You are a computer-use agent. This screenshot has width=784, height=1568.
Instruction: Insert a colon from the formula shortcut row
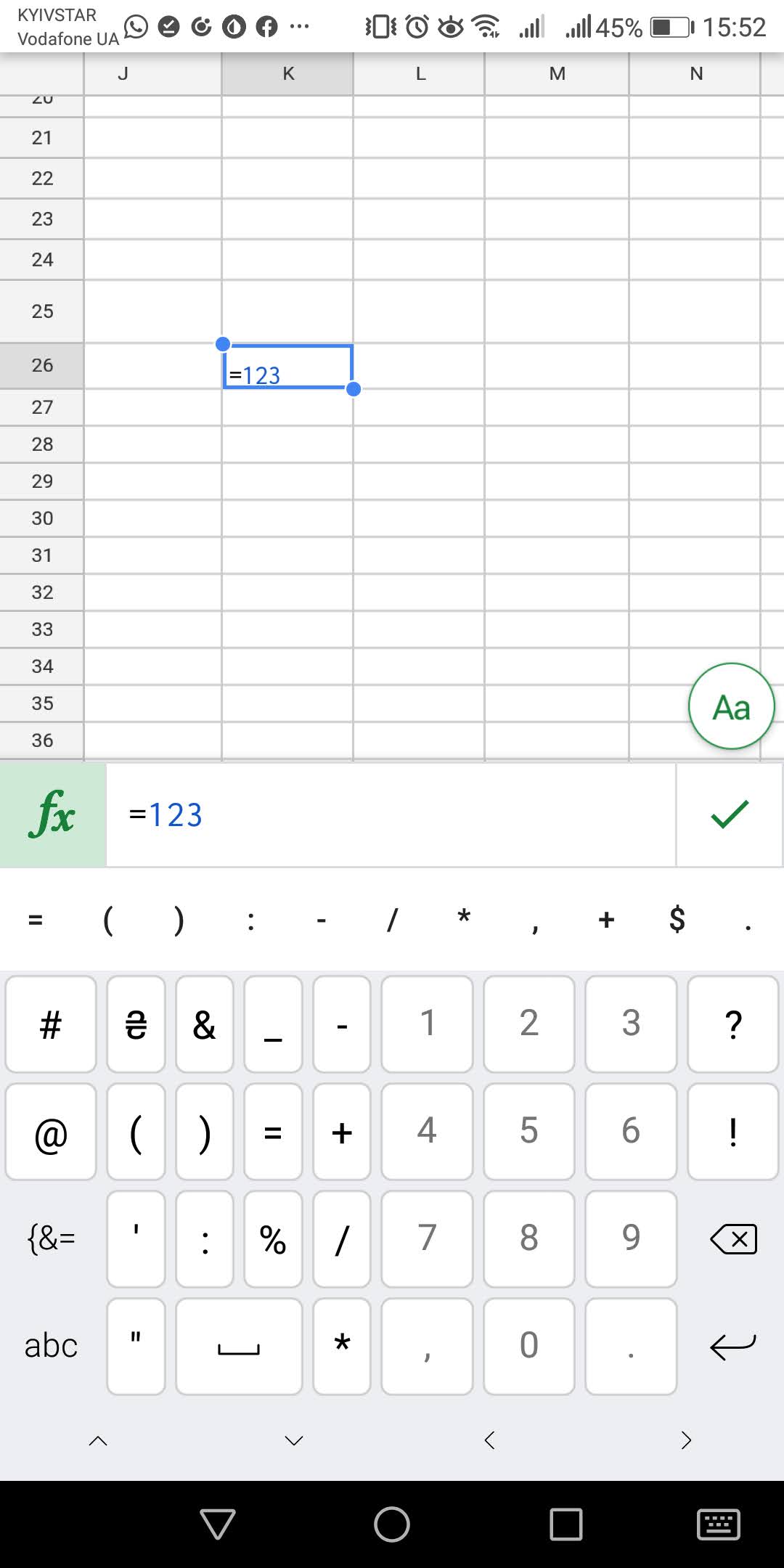pyautogui.click(x=250, y=920)
